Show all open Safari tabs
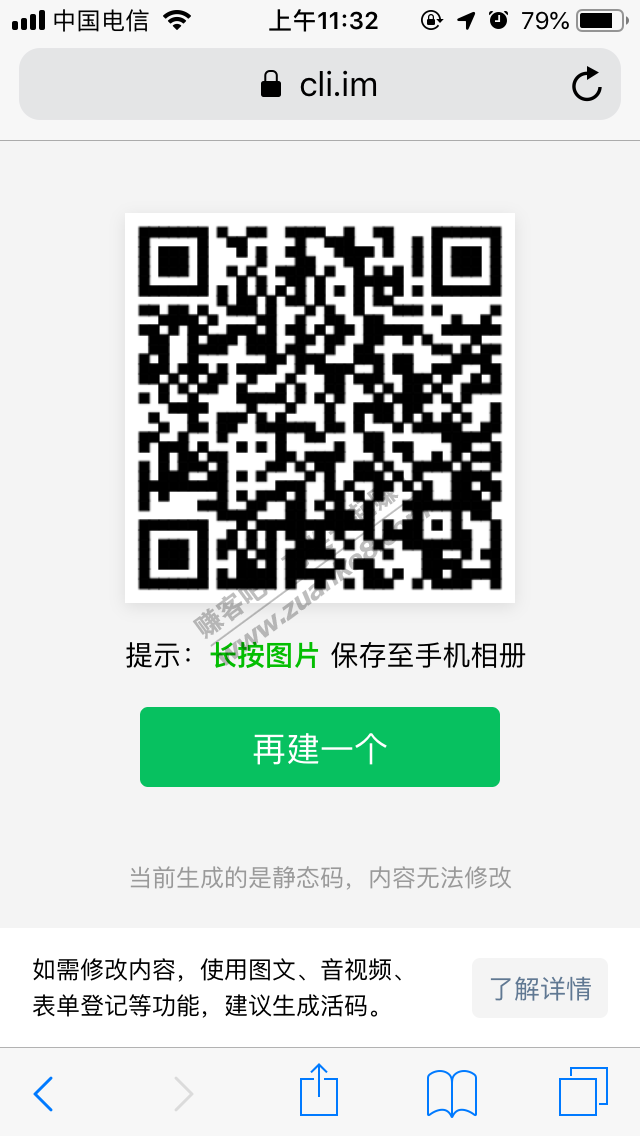 (582, 1092)
